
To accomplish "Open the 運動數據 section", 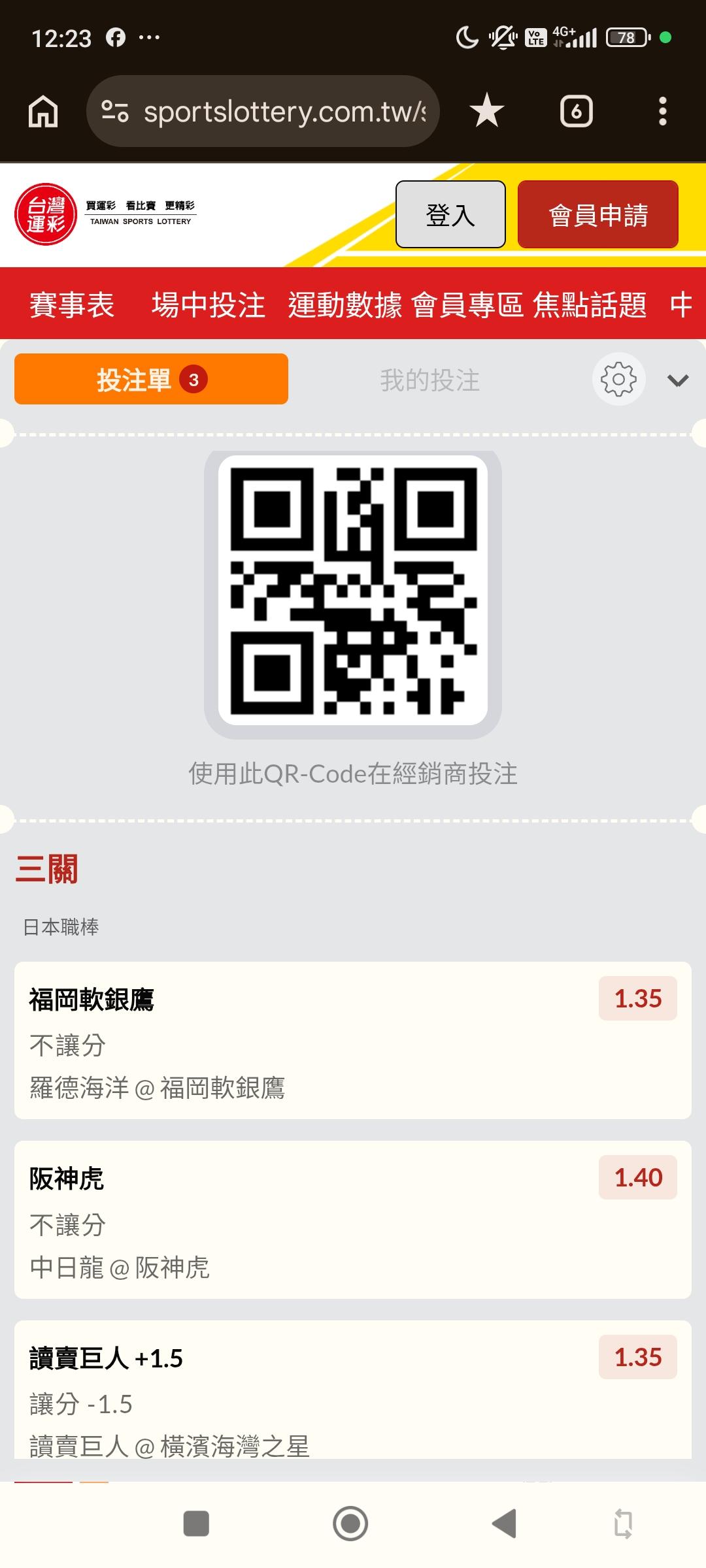I will pos(345,304).
